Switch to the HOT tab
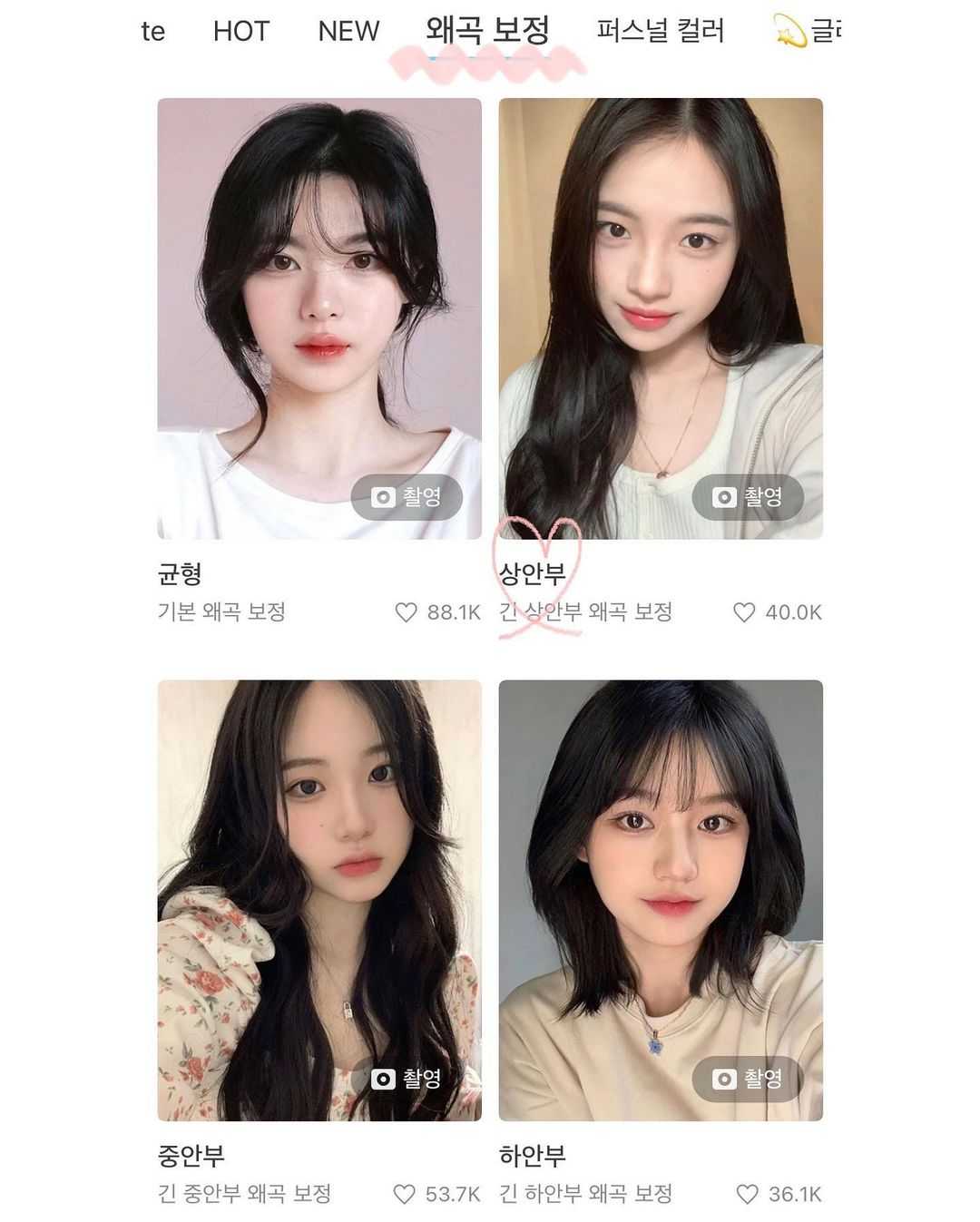The image size is (980, 1222). (x=240, y=32)
